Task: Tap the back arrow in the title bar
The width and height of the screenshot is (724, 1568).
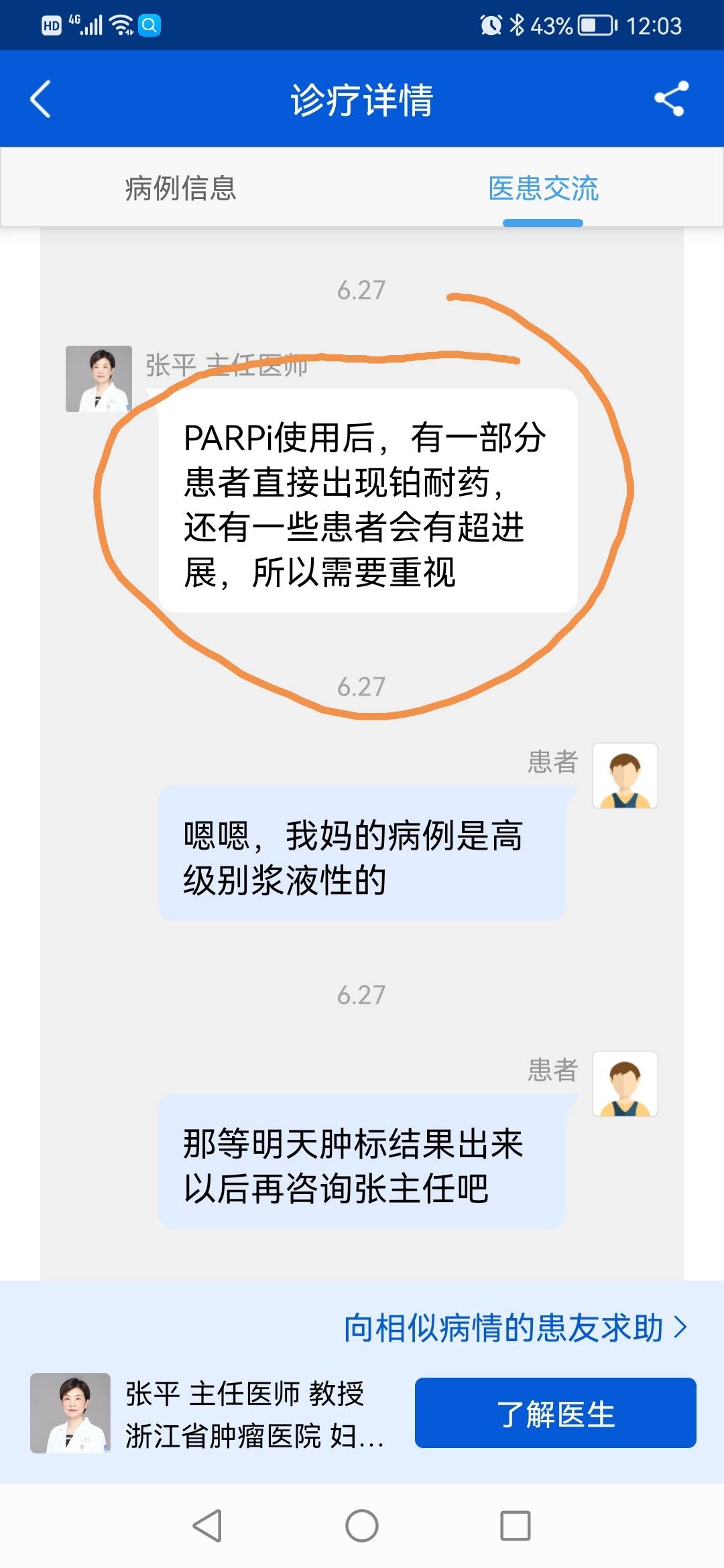Action: (x=40, y=99)
